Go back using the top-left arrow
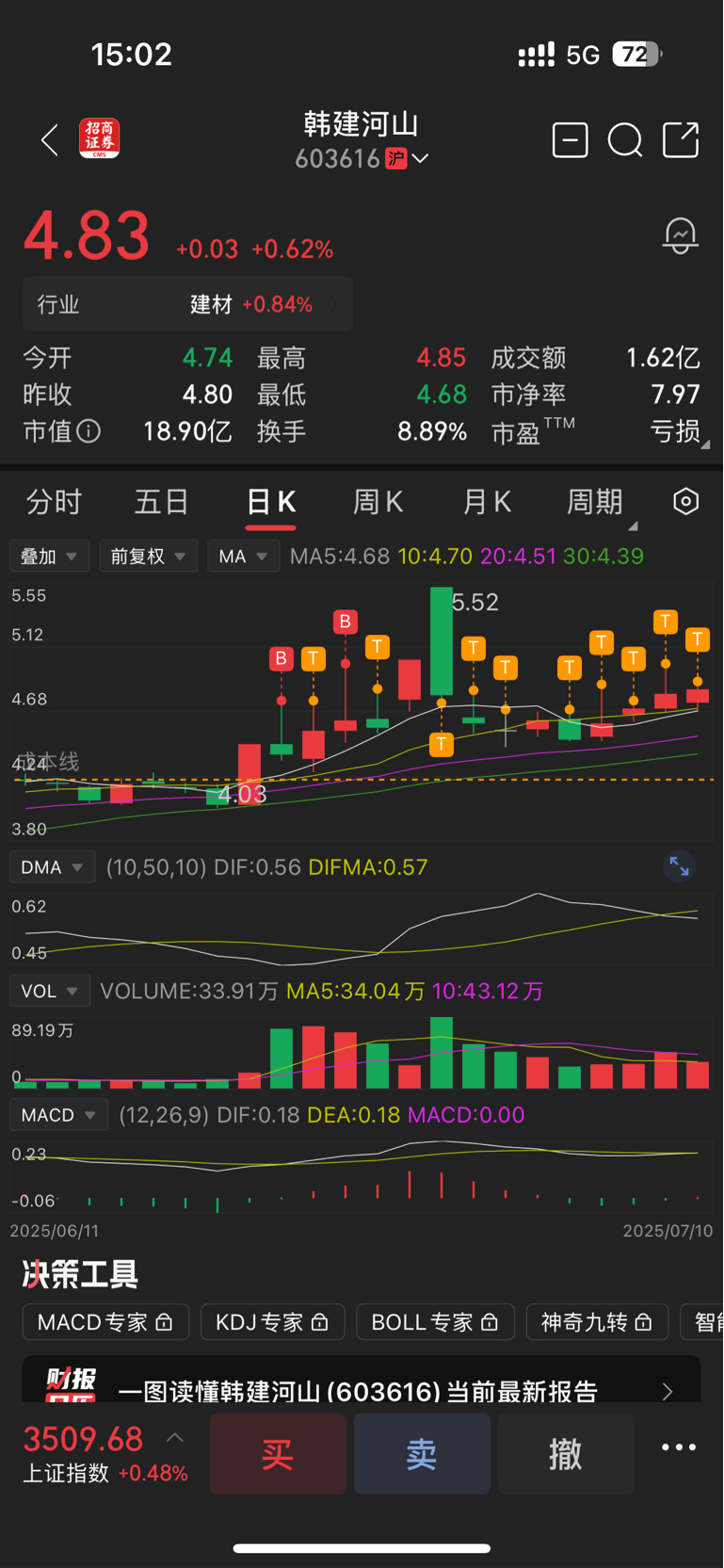This screenshot has height=1568, width=724. (x=50, y=140)
